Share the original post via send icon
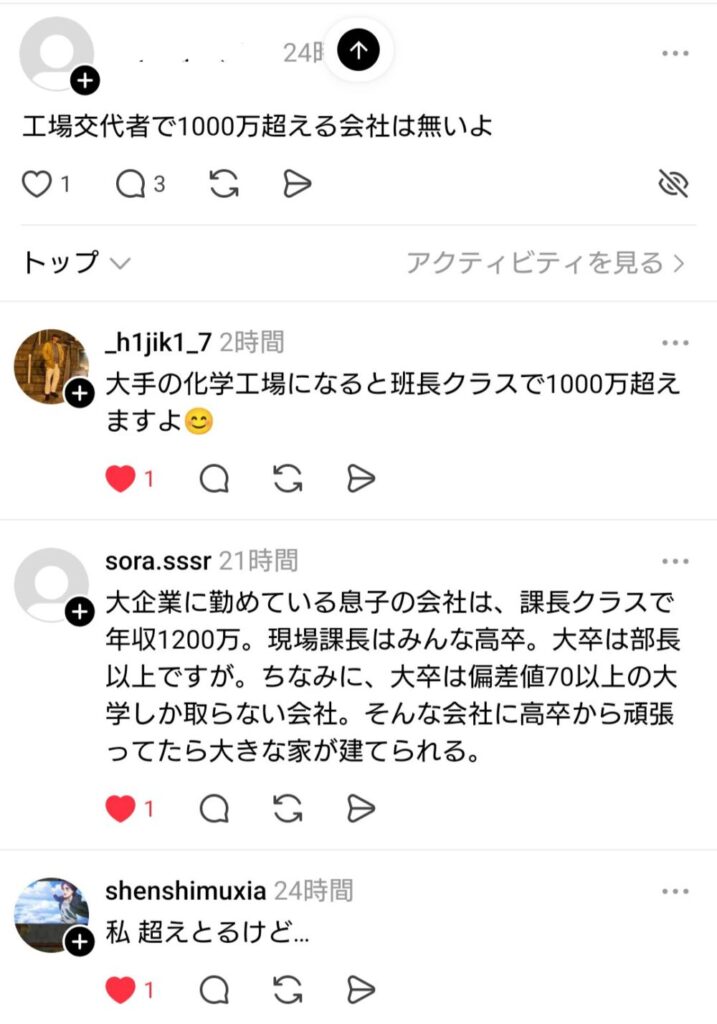Image resolution: width=717 pixels, height=1024 pixels. coord(297,185)
